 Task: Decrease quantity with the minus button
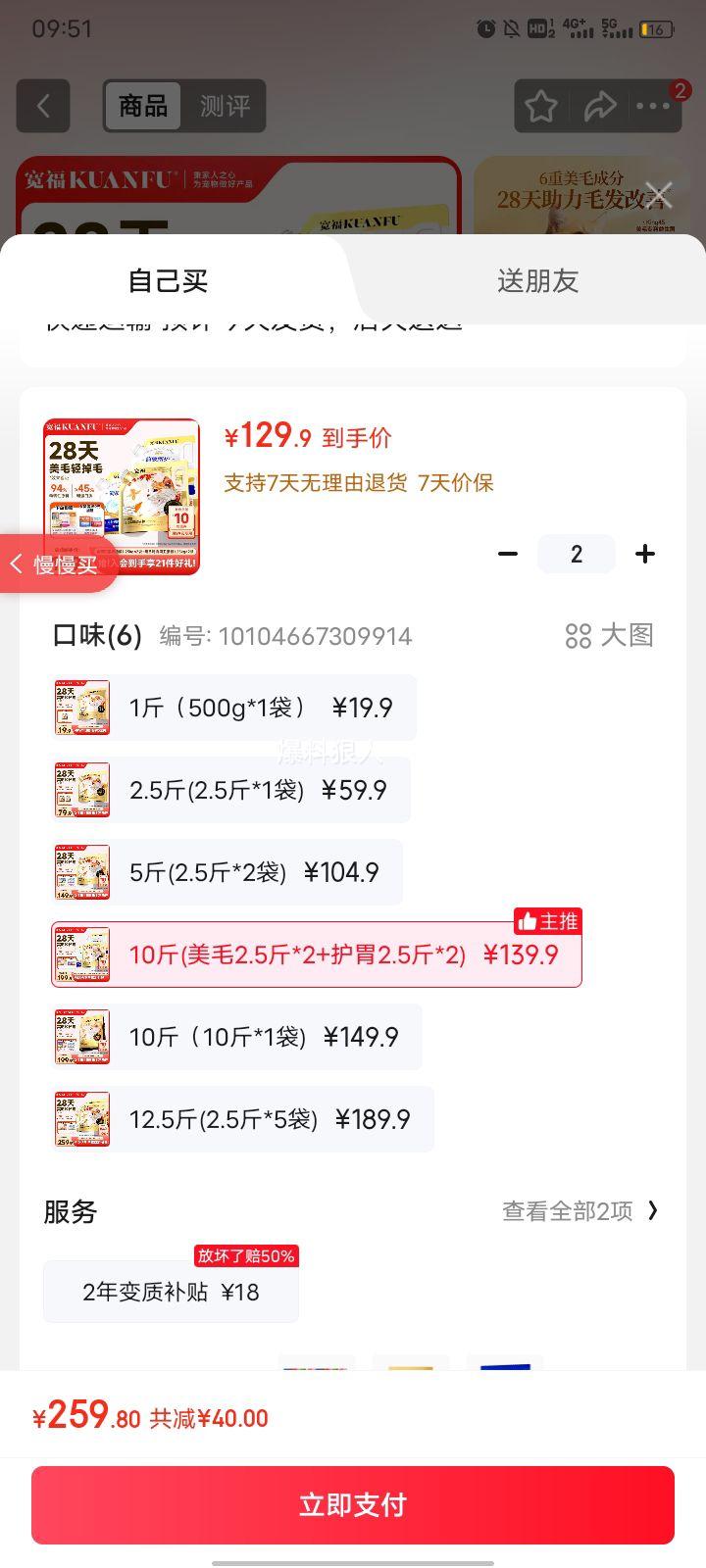coord(508,554)
